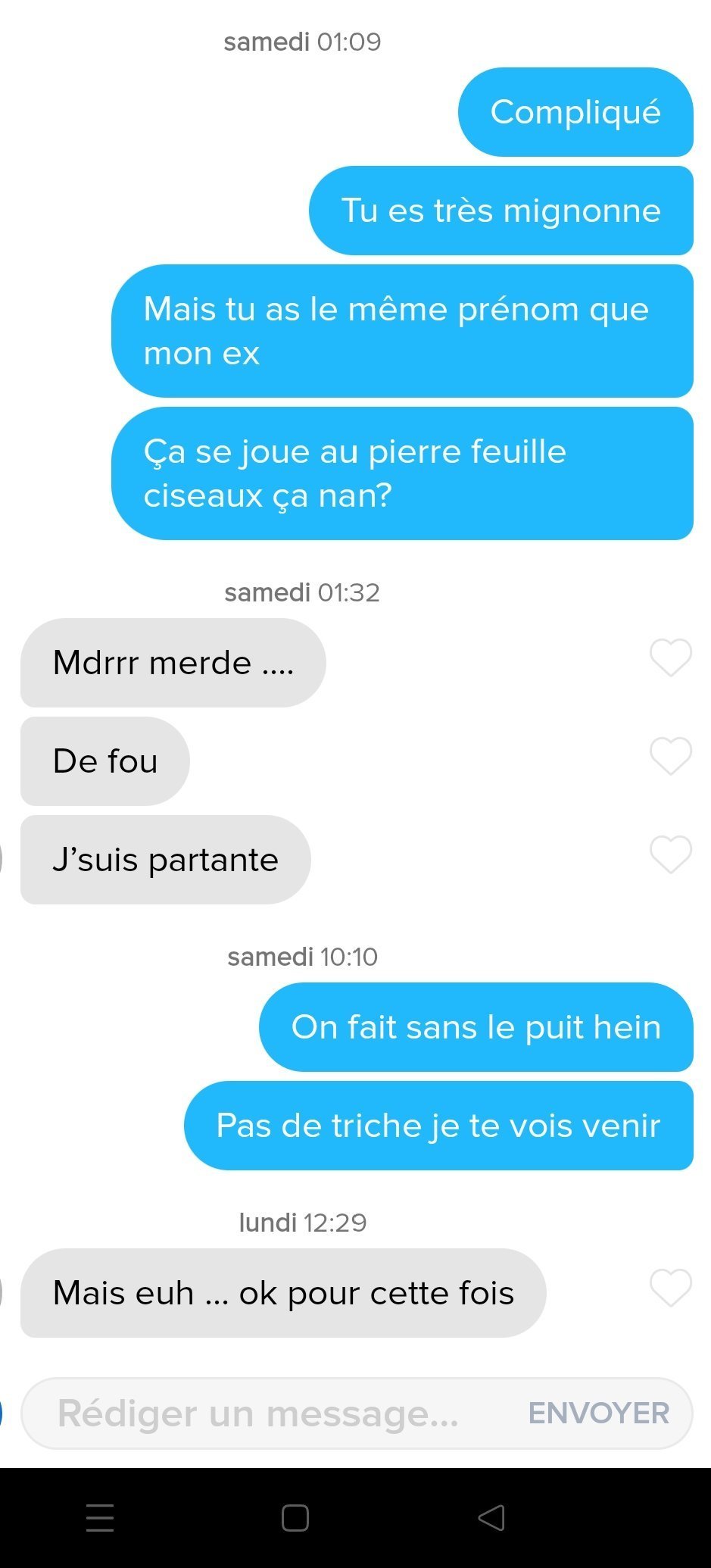
Task: Tap the heart next to "J'suis partante"
Action: tap(671, 854)
